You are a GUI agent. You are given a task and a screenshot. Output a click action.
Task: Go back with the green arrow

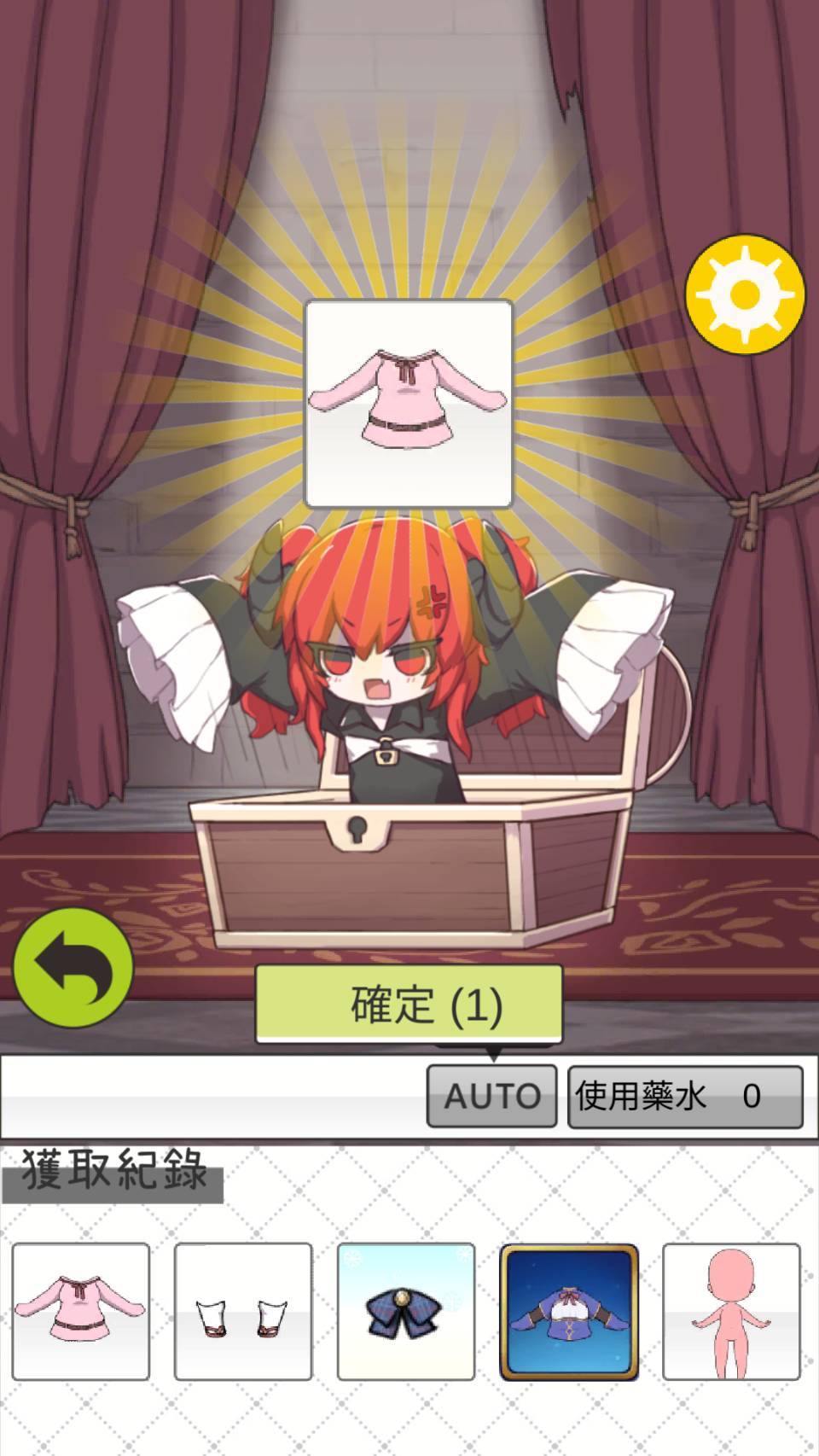pyautogui.click(x=73, y=968)
